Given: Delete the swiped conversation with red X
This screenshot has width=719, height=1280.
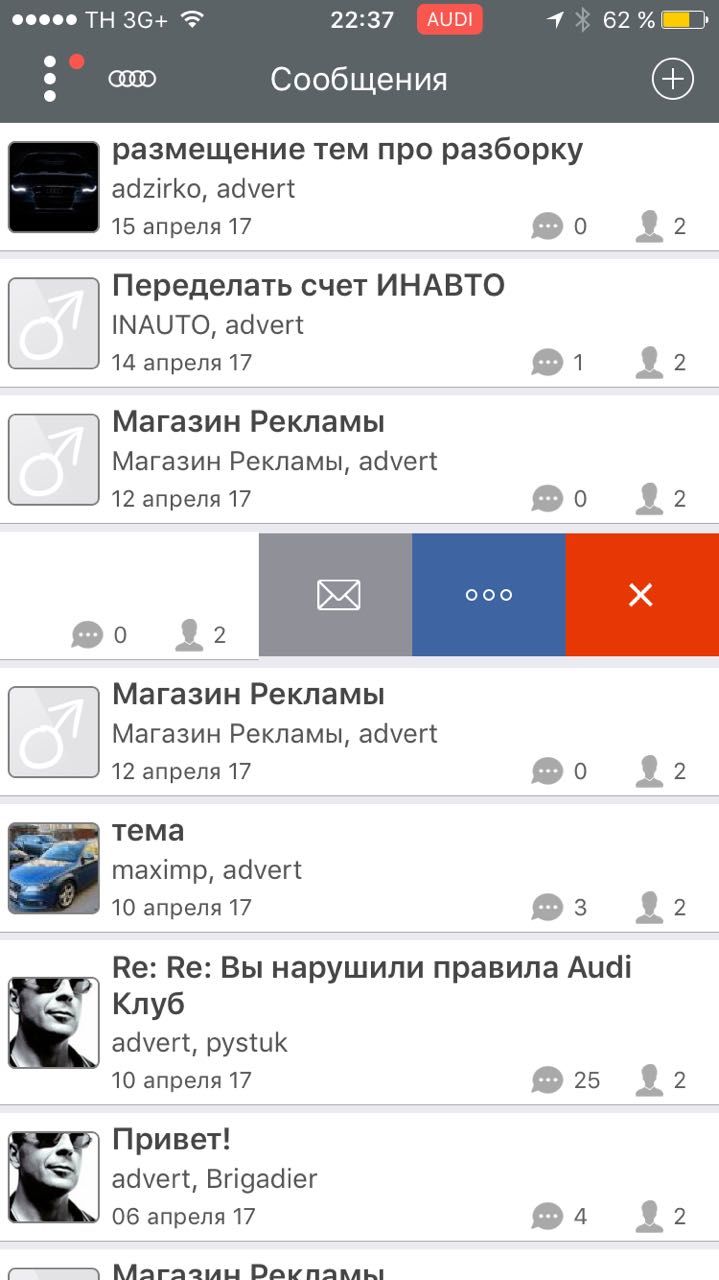Looking at the screenshot, I should pyautogui.click(x=641, y=595).
